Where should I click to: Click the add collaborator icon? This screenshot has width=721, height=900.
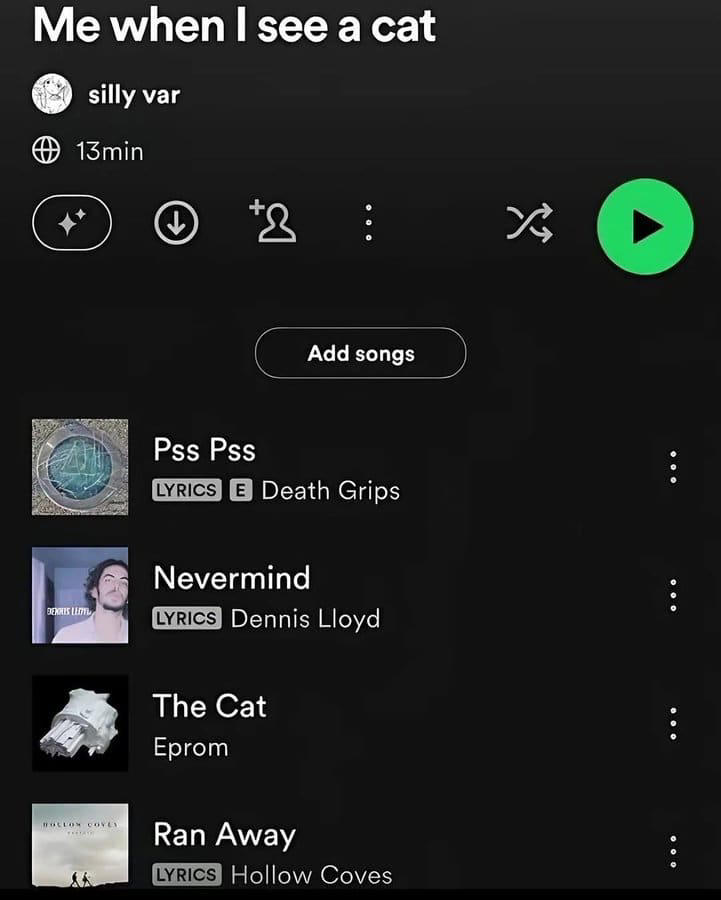point(272,223)
